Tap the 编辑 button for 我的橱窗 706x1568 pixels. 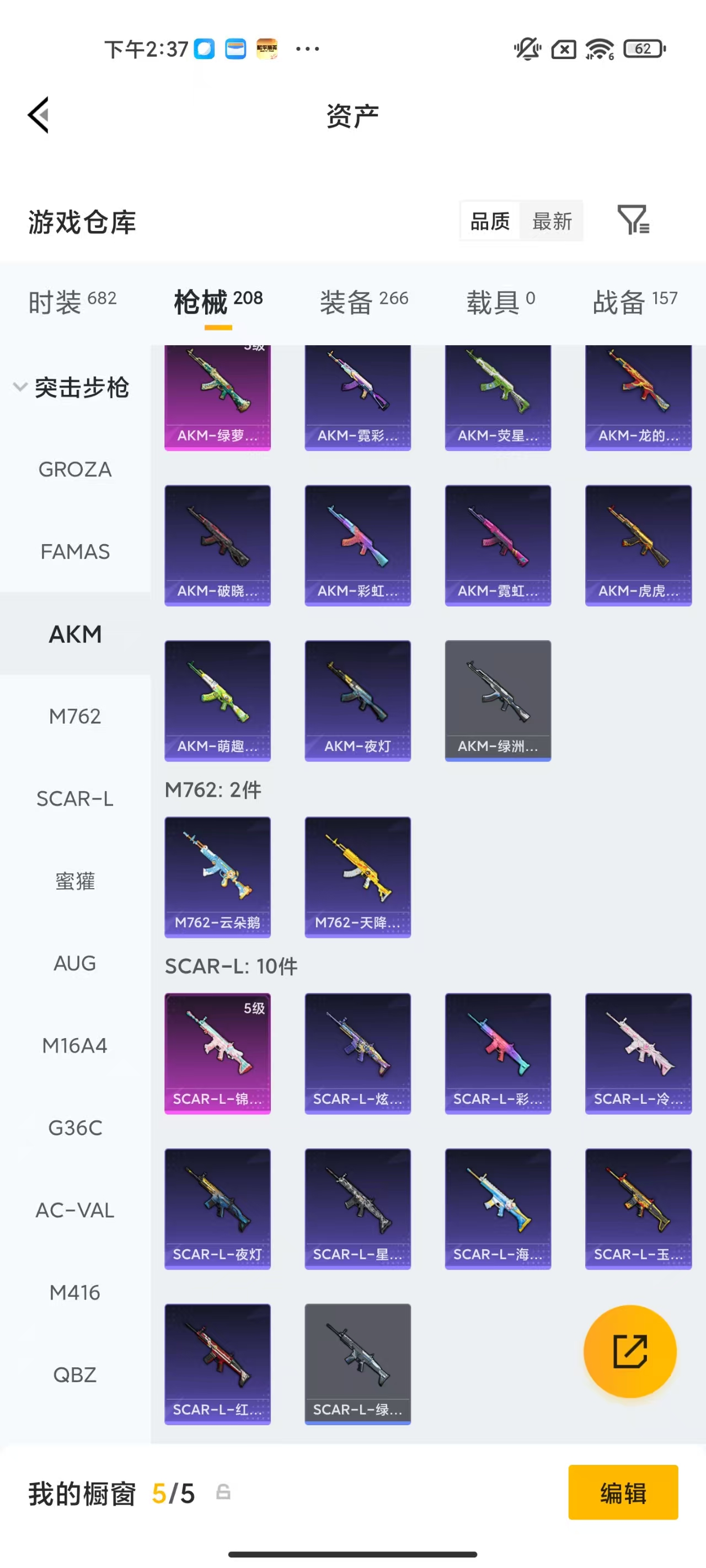pos(623,1492)
